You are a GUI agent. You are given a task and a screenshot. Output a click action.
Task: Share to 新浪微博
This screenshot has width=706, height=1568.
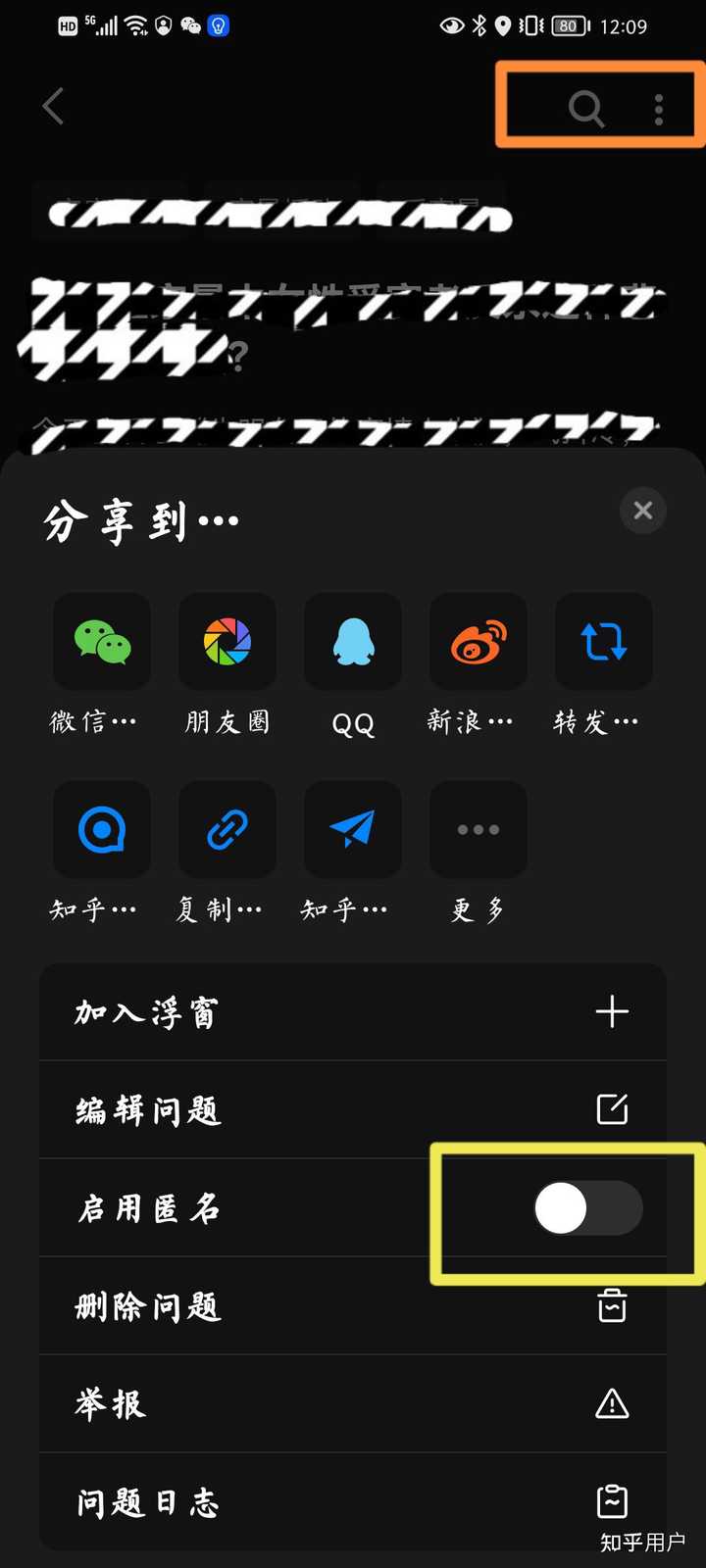[x=478, y=643]
